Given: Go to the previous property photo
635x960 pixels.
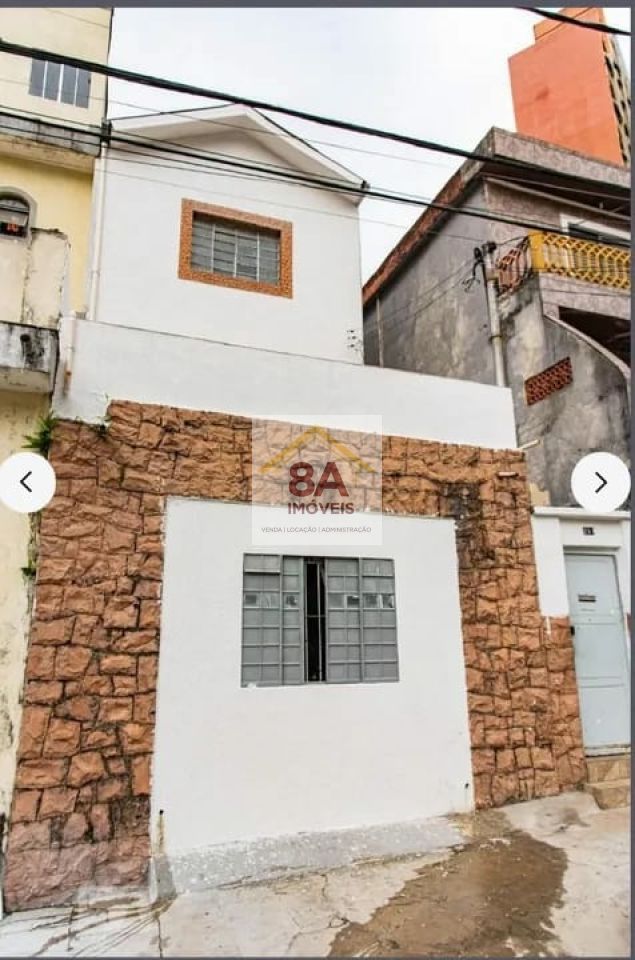Looking at the screenshot, I should [26, 482].
